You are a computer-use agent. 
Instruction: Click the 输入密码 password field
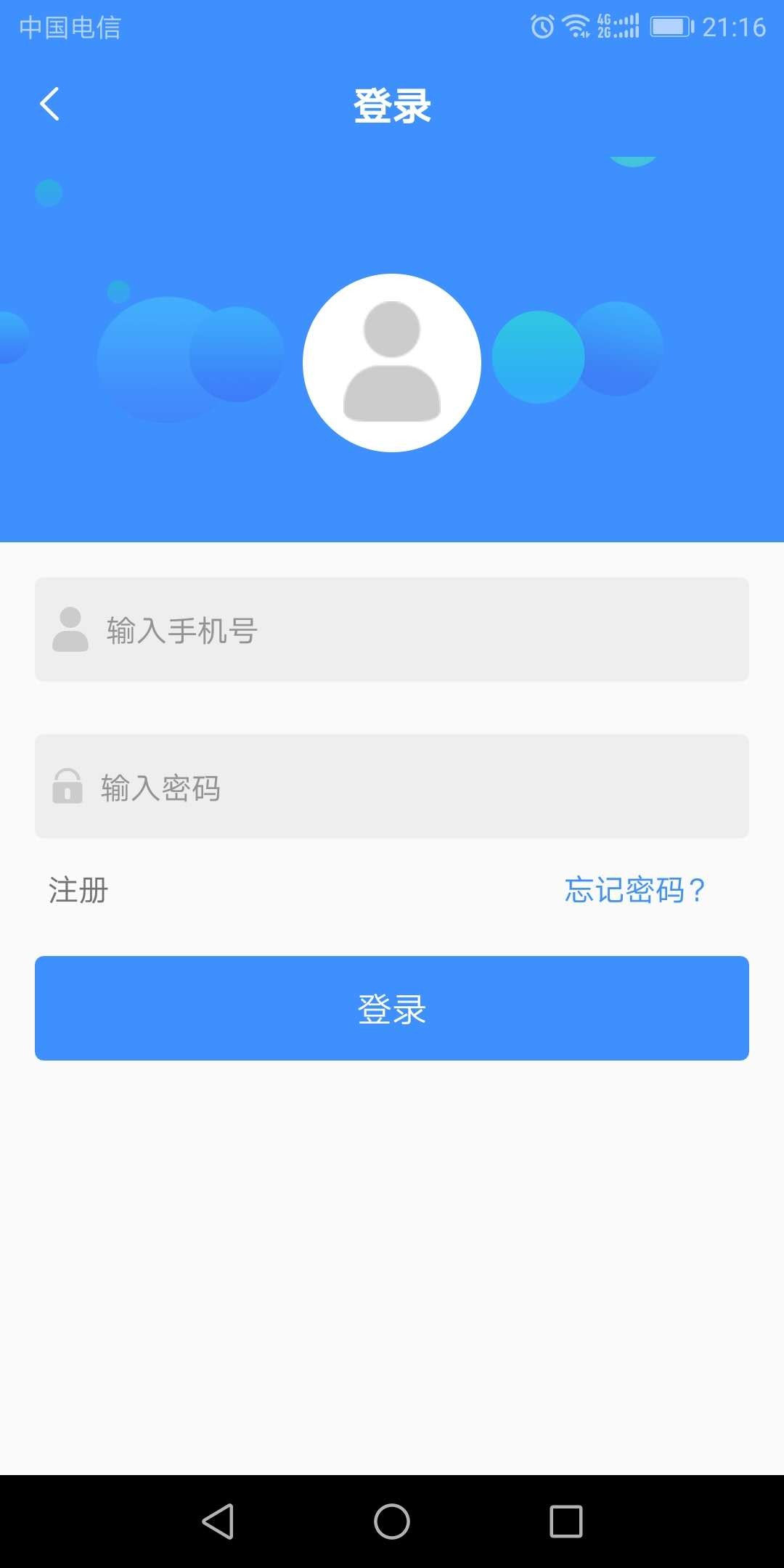(392, 788)
